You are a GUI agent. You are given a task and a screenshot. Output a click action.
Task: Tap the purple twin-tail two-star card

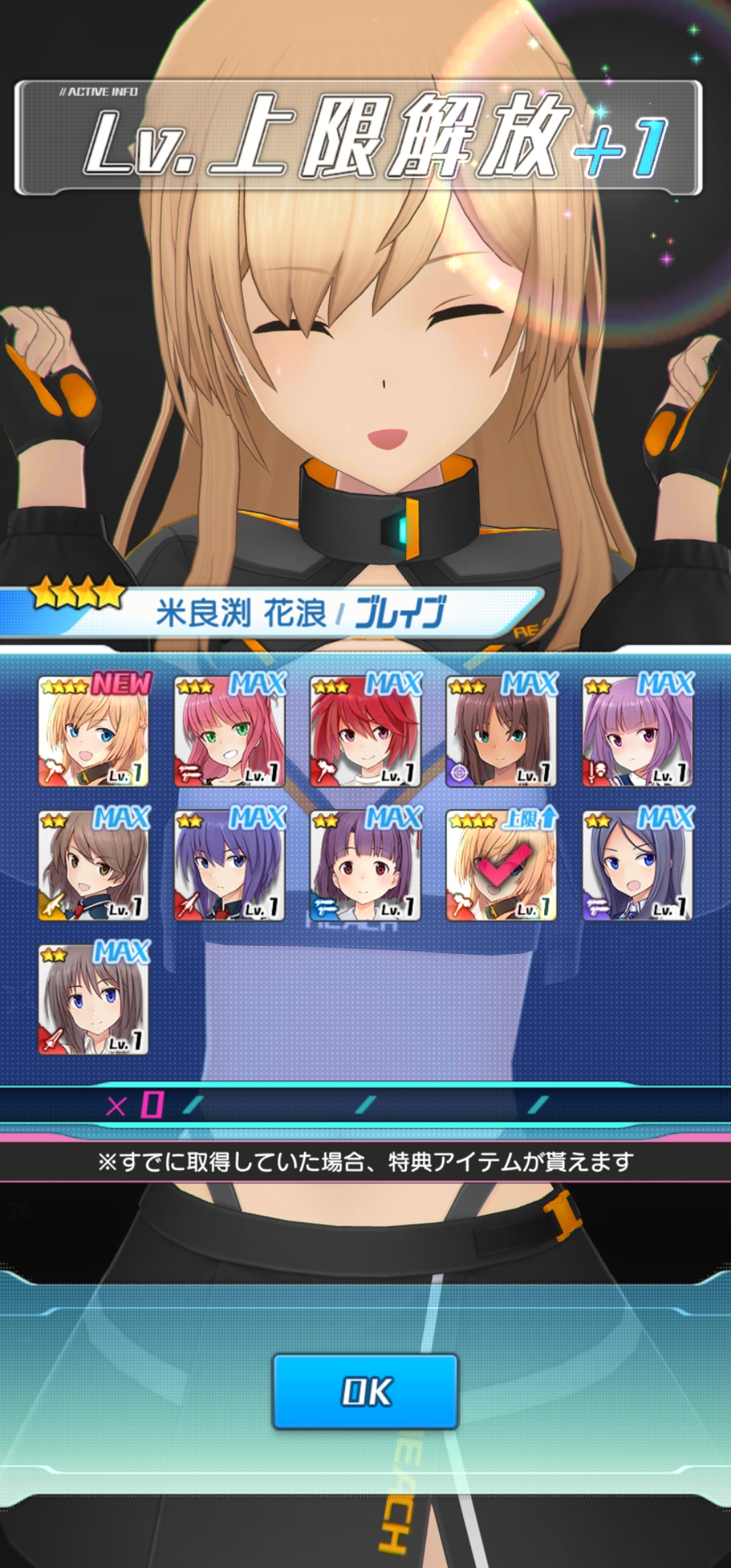click(638, 731)
